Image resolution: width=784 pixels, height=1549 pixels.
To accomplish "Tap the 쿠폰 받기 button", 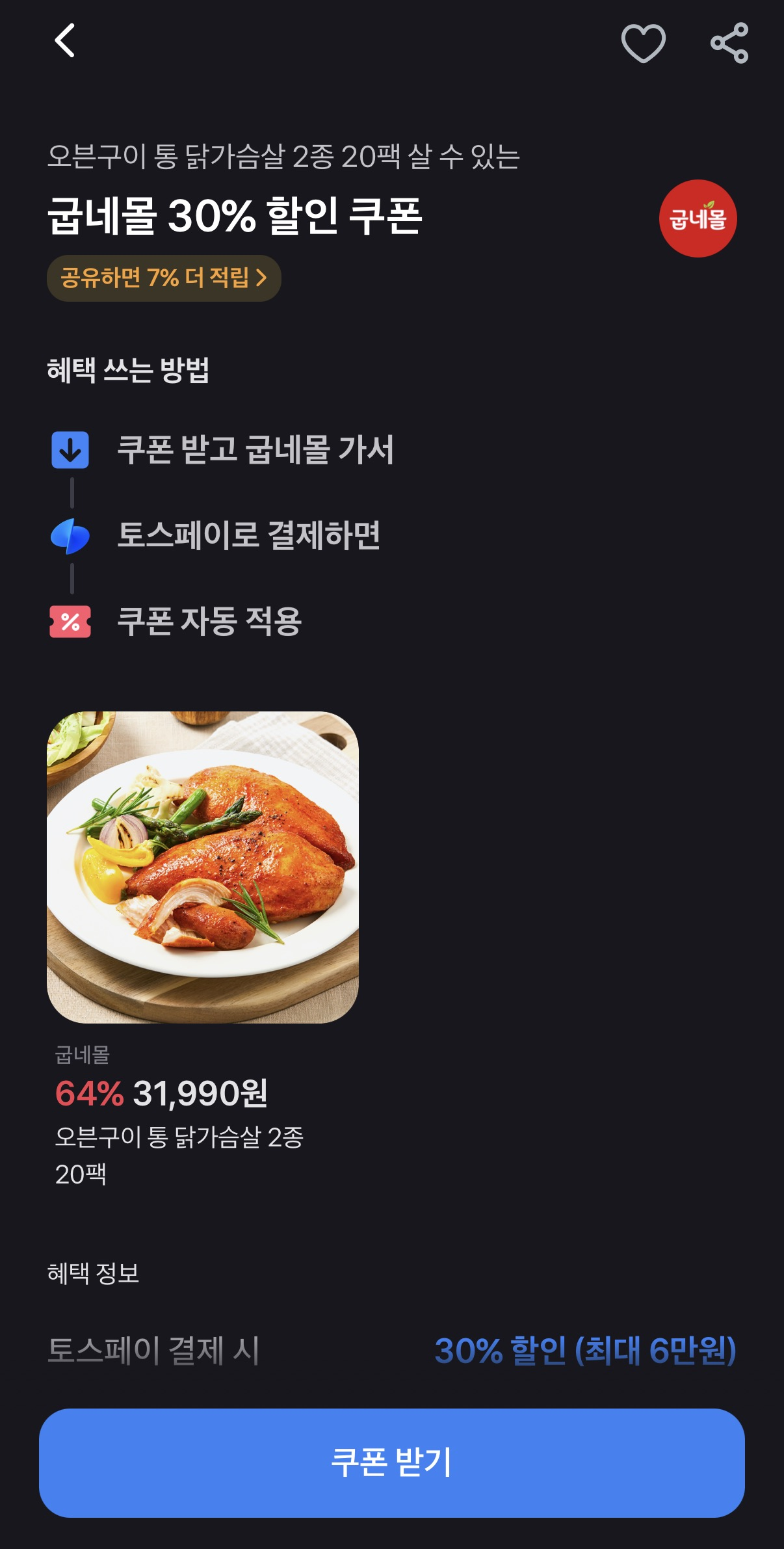I will coord(391,1463).
